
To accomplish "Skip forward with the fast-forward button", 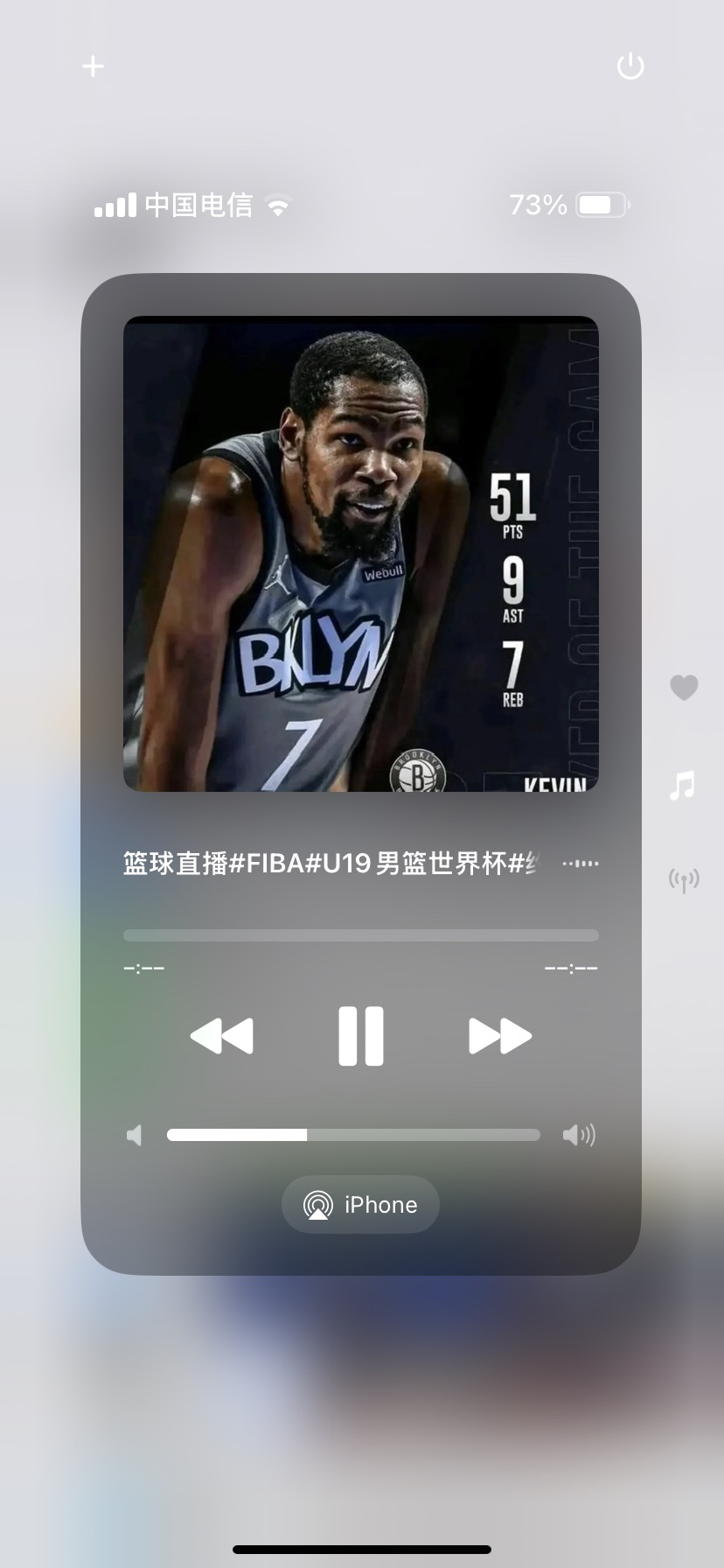I will (x=499, y=1036).
